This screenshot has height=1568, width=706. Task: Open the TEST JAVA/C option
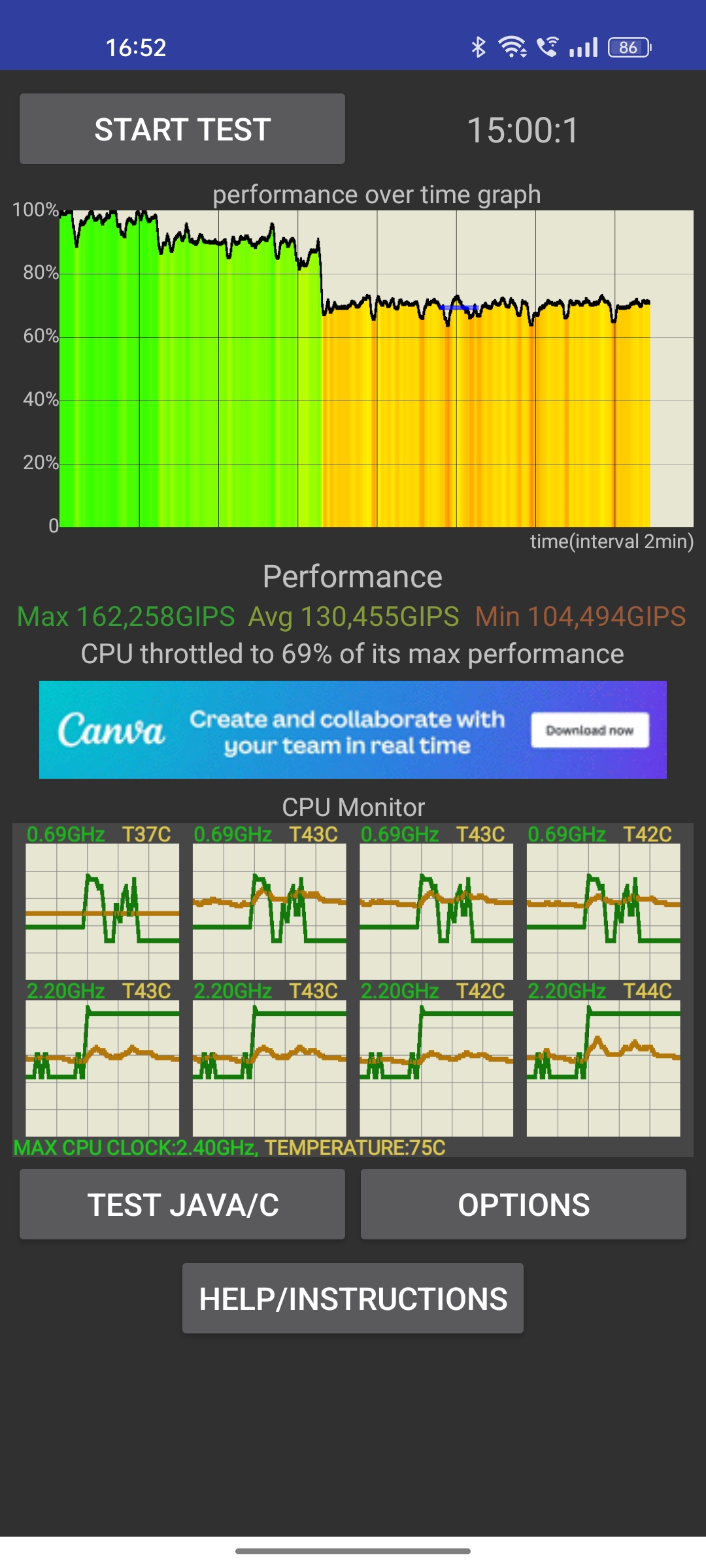click(x=182, y=1204)
